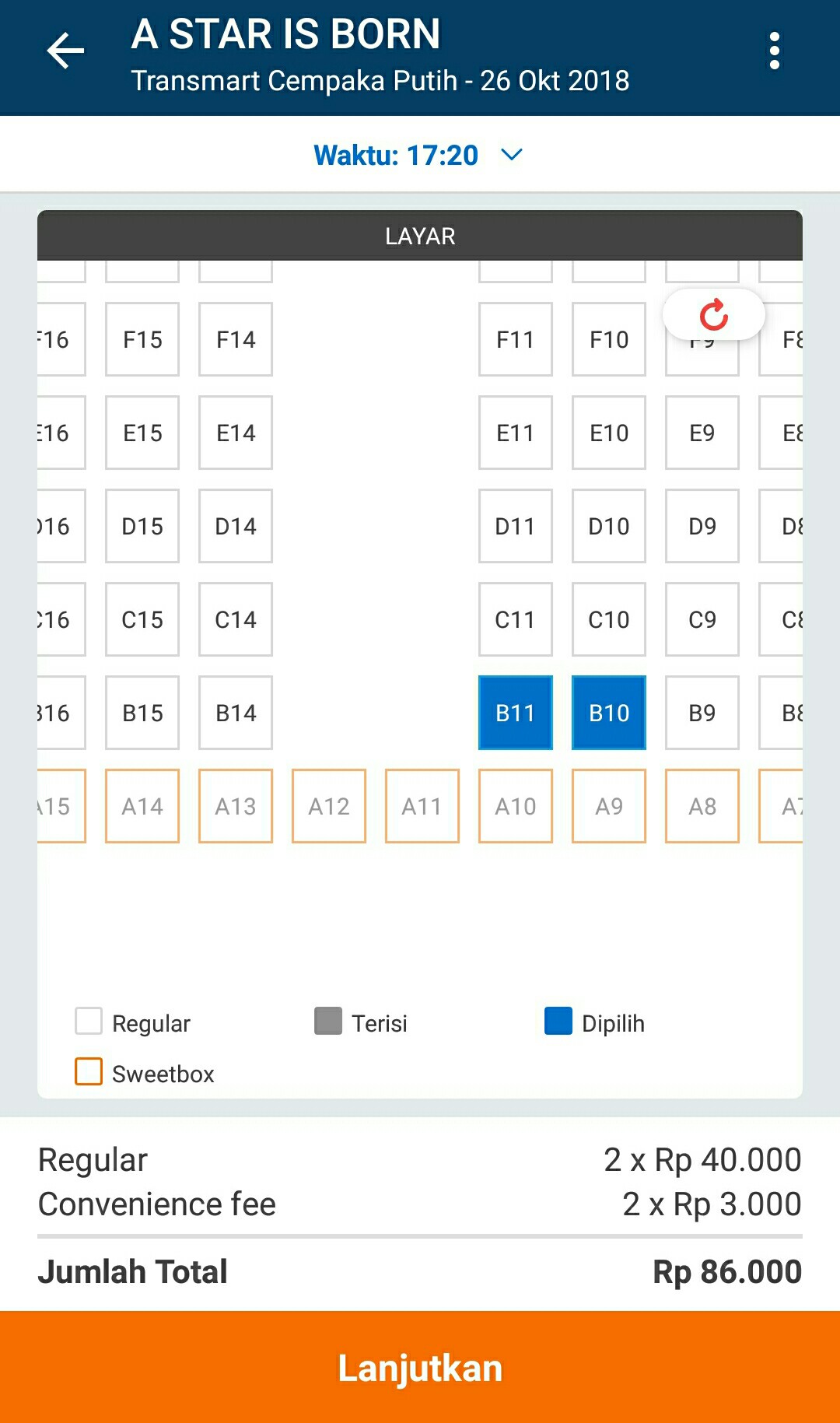Tap Lanjutkan to continue booking

420,1367
